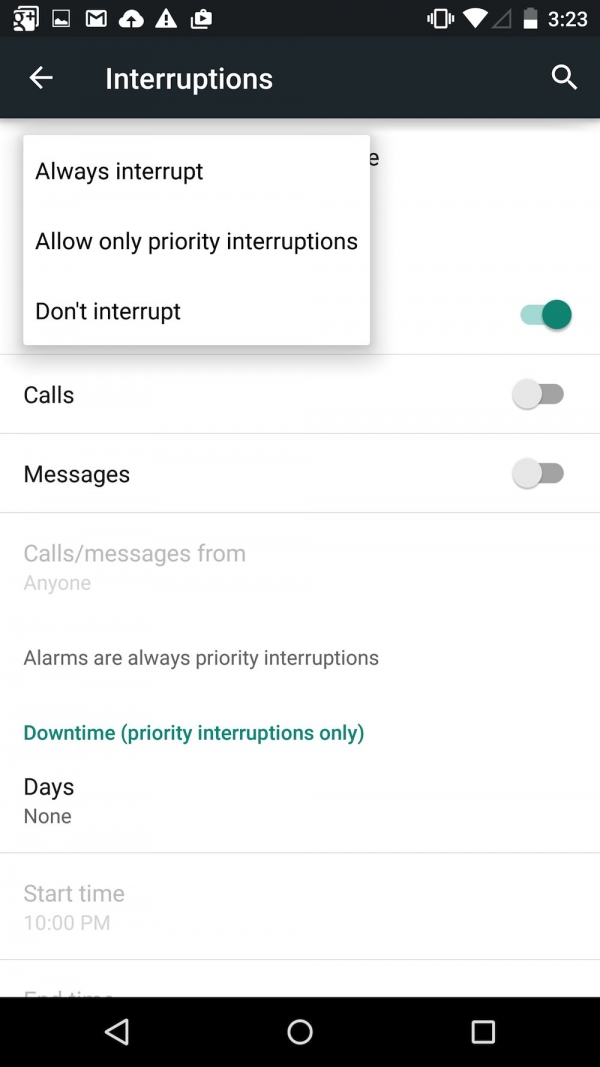The image size is (600, 1067).
Task: Select Don't interrupt option
Action: tap(197, 311)
